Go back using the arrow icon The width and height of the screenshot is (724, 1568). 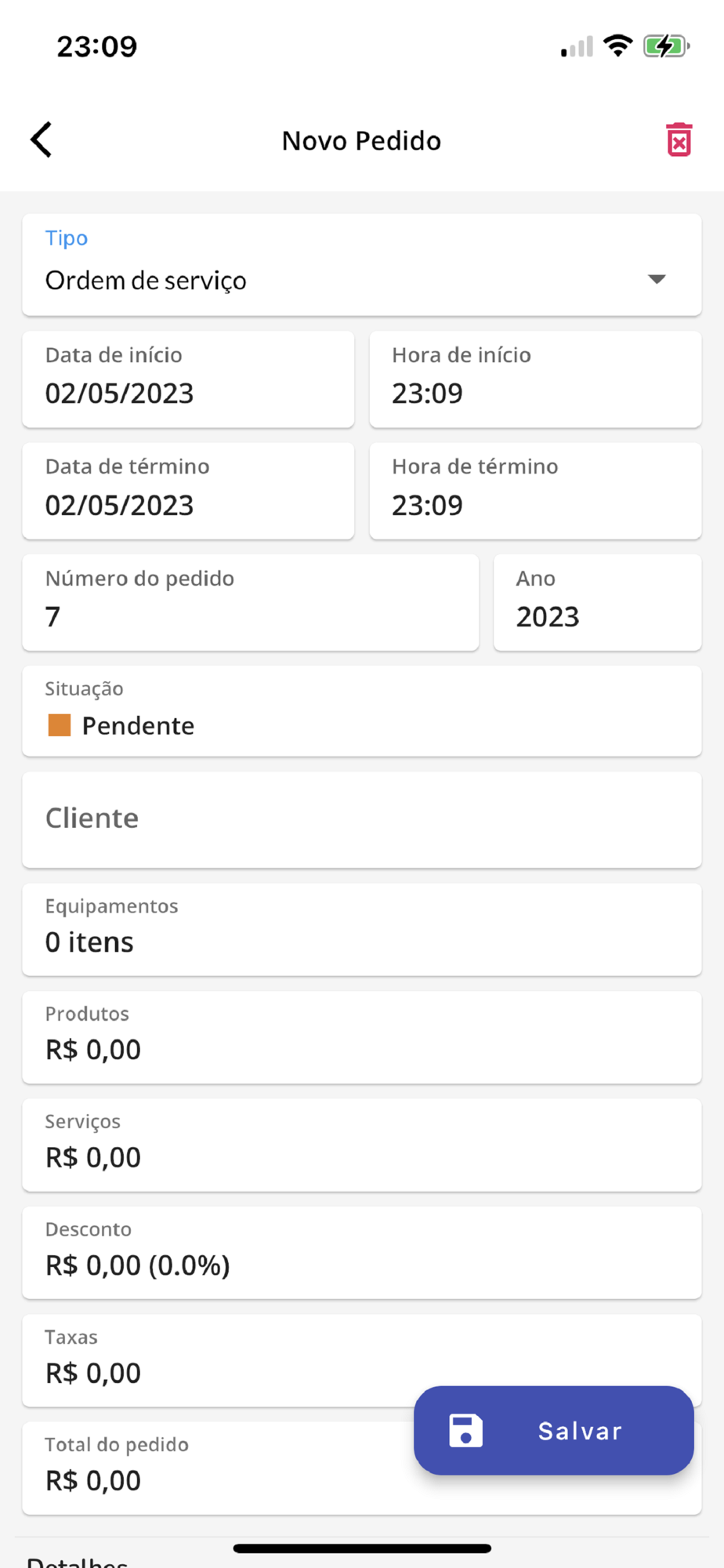(42, 140)
